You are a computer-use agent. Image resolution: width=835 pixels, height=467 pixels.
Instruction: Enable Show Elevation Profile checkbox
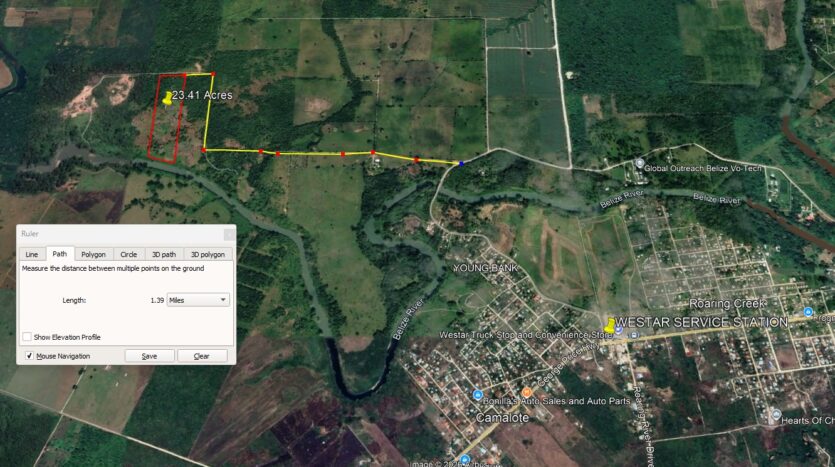click(27, 338)
